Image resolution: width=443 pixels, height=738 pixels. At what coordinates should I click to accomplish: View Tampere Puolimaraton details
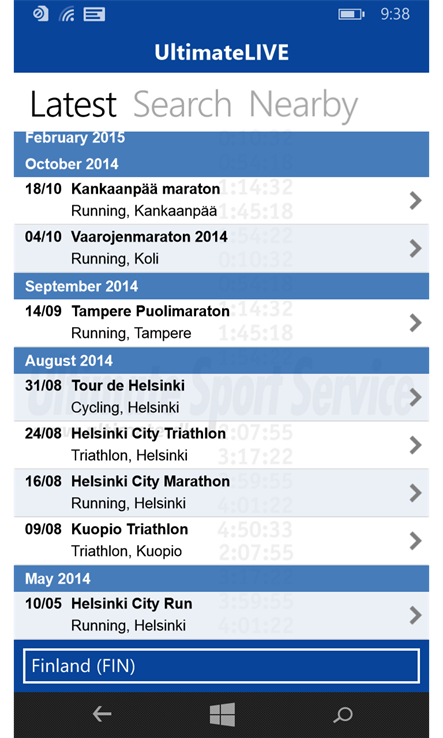tap(221, 323)
